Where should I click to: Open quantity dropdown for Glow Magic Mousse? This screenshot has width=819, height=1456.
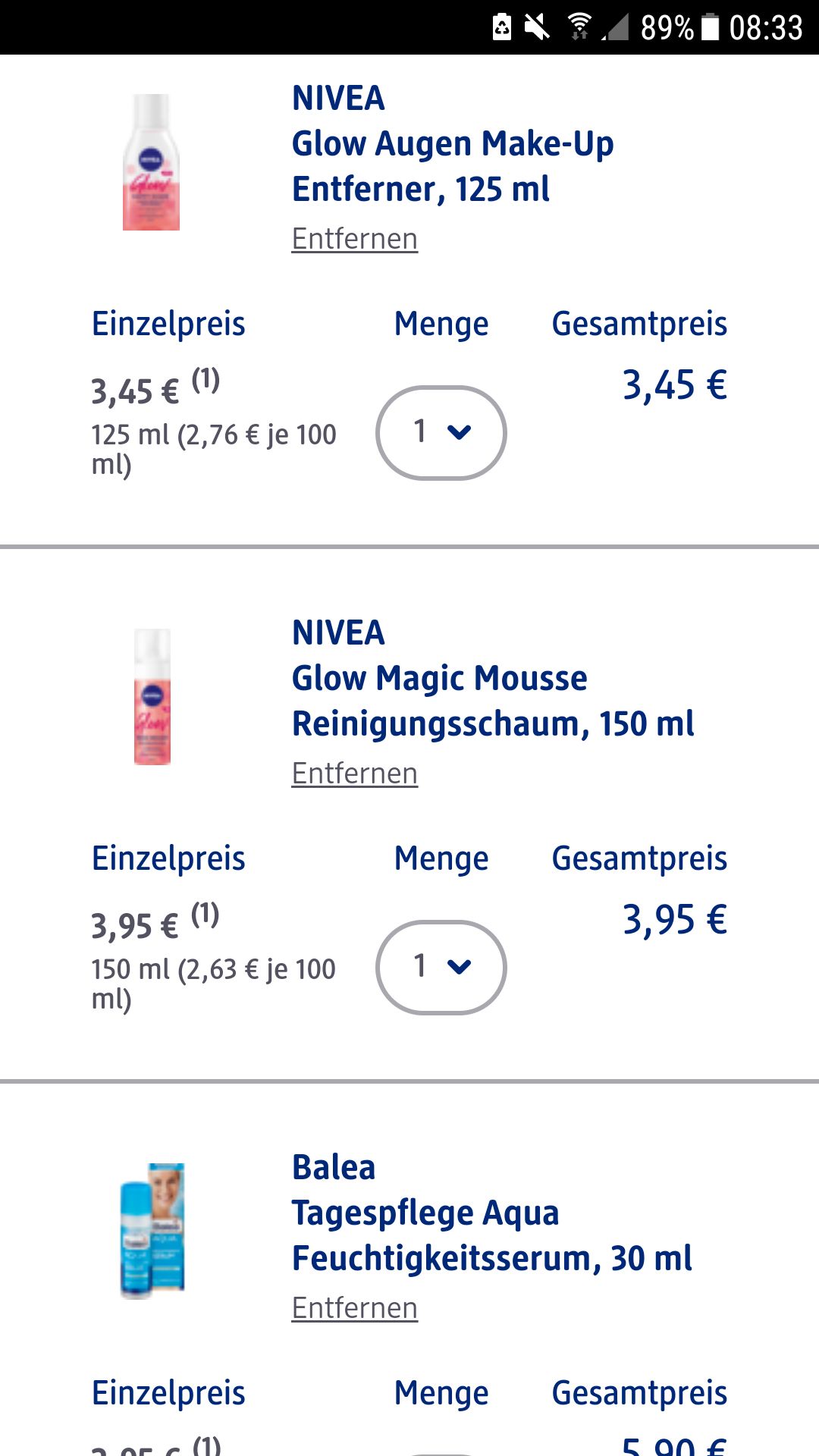click(x=441, y=967)
